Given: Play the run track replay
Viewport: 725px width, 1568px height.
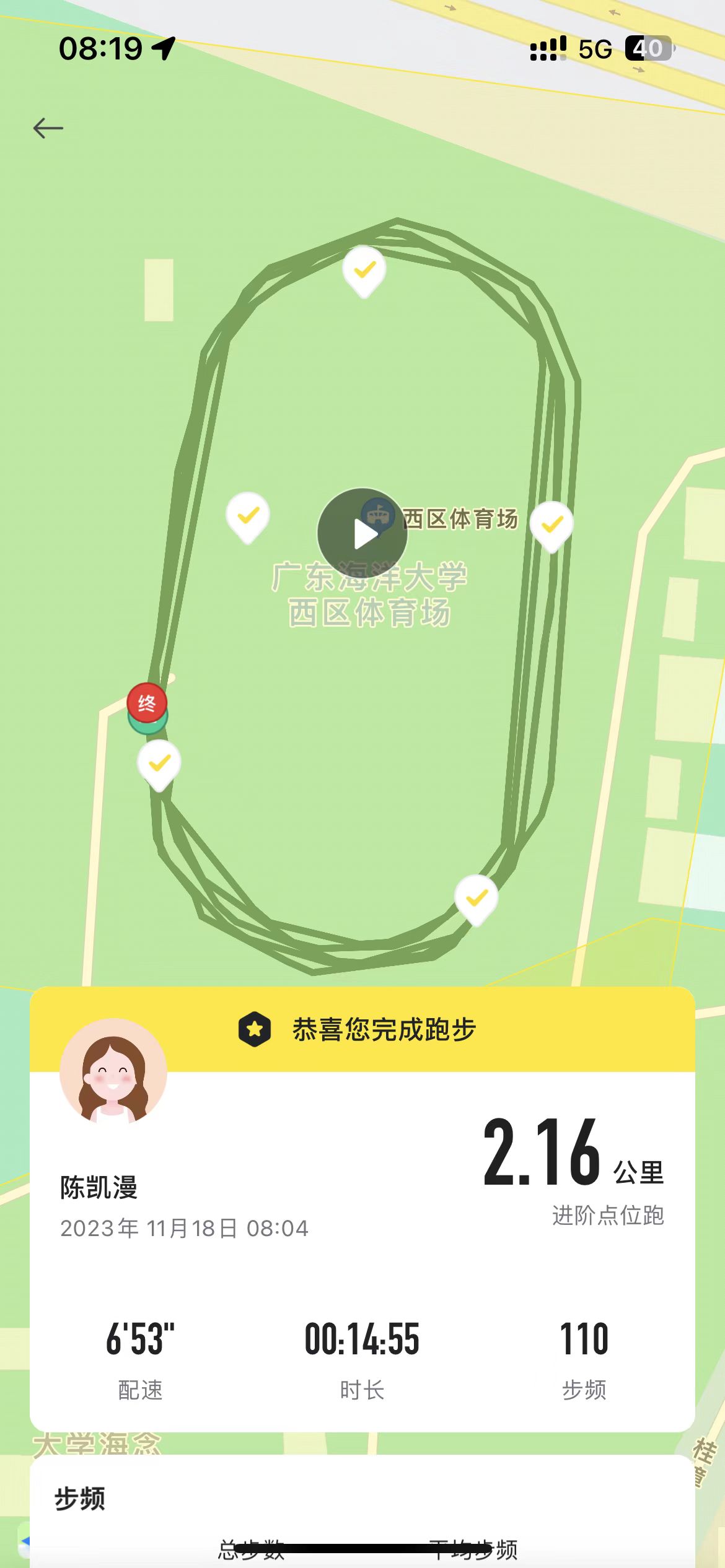Looking at the screenshot, I should 362,533.
